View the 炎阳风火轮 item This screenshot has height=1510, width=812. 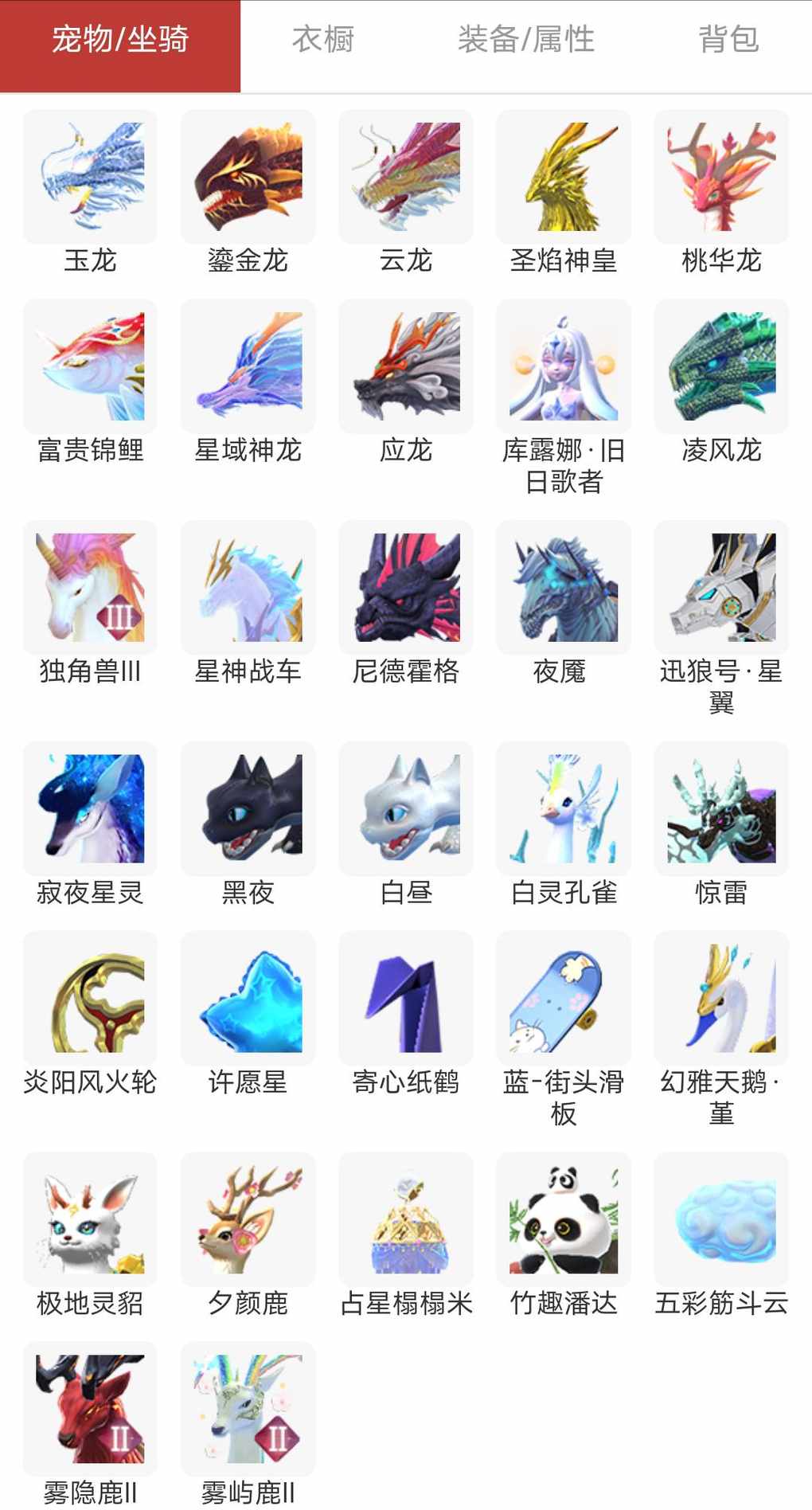pos(90,998)
